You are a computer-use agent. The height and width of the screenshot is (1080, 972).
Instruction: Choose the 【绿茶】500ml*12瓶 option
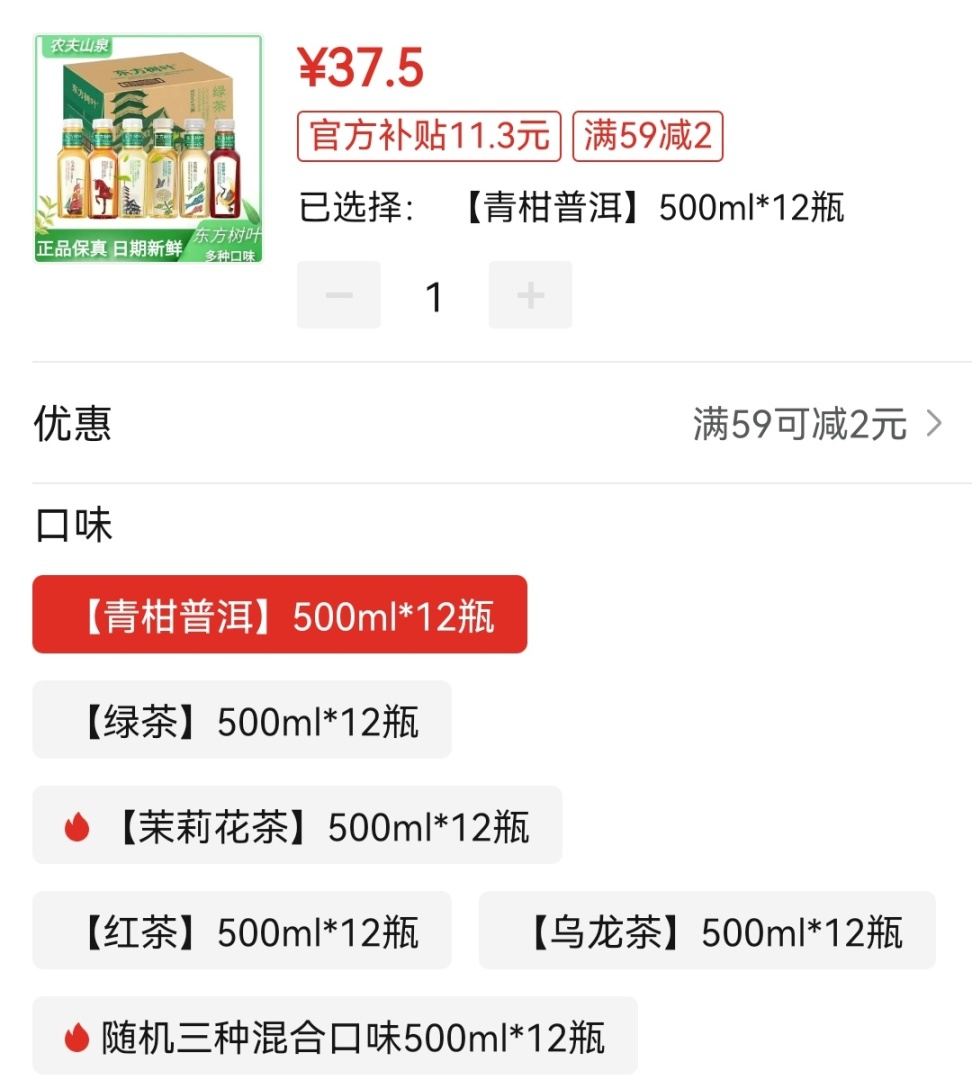tap(242, 720)
